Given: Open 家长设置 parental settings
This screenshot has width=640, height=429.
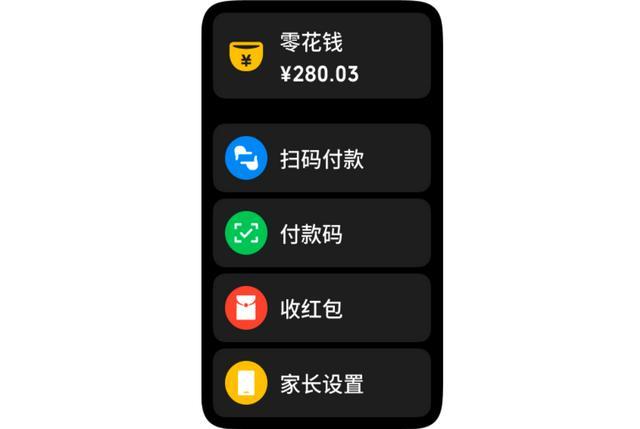Looking at the screenshot, I should 322,383.
